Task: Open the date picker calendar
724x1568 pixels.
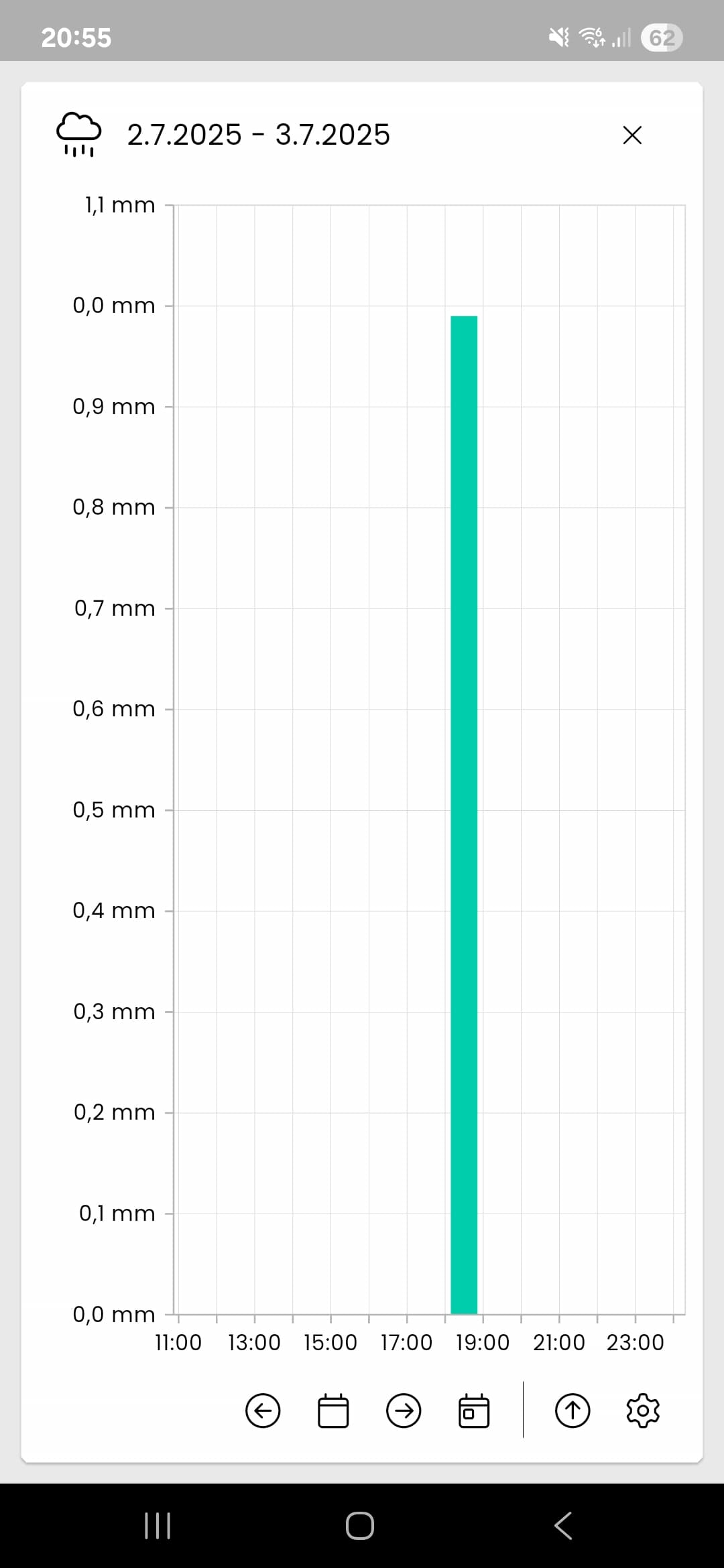Action: pos(333,1411)
